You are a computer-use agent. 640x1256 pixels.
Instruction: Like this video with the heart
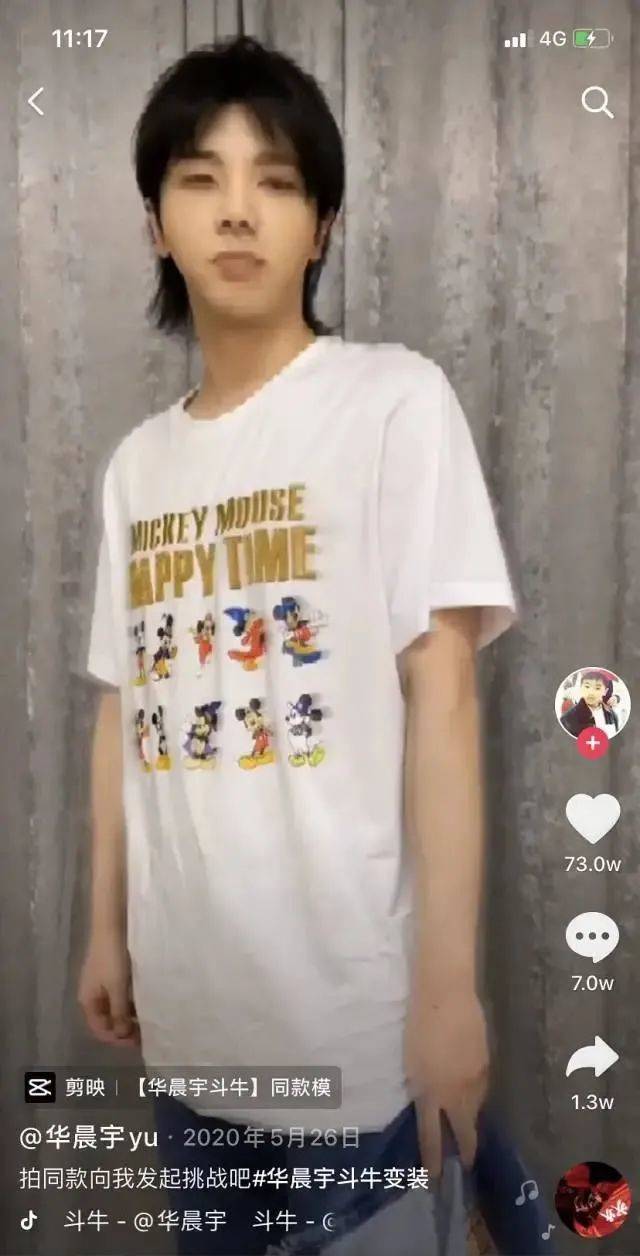click(592, 818)
